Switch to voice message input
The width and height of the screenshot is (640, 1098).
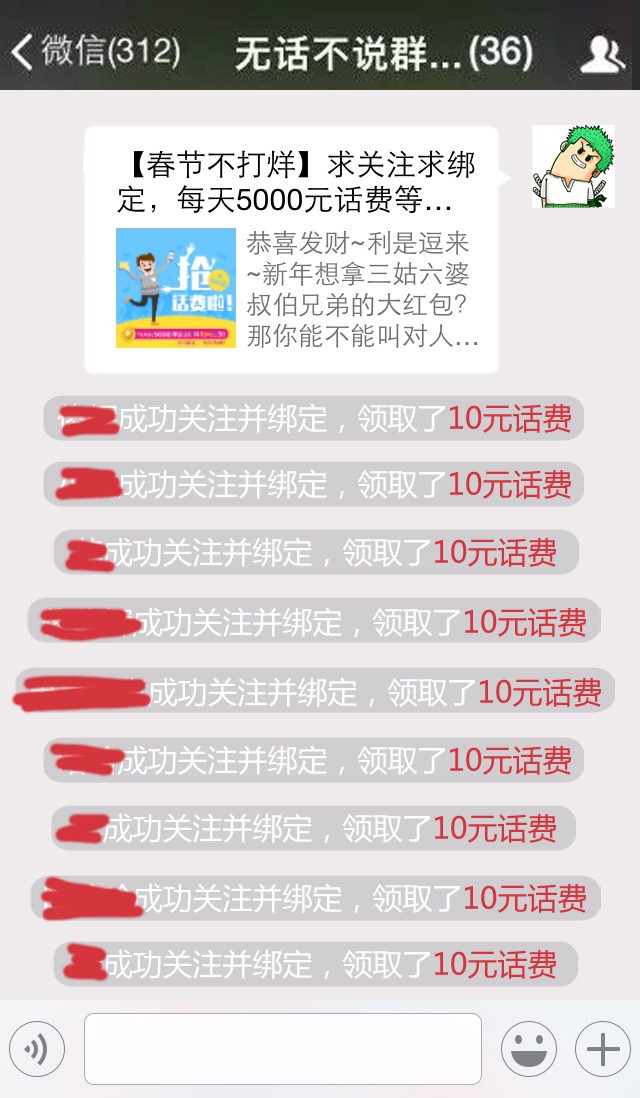pos(37,1049)
